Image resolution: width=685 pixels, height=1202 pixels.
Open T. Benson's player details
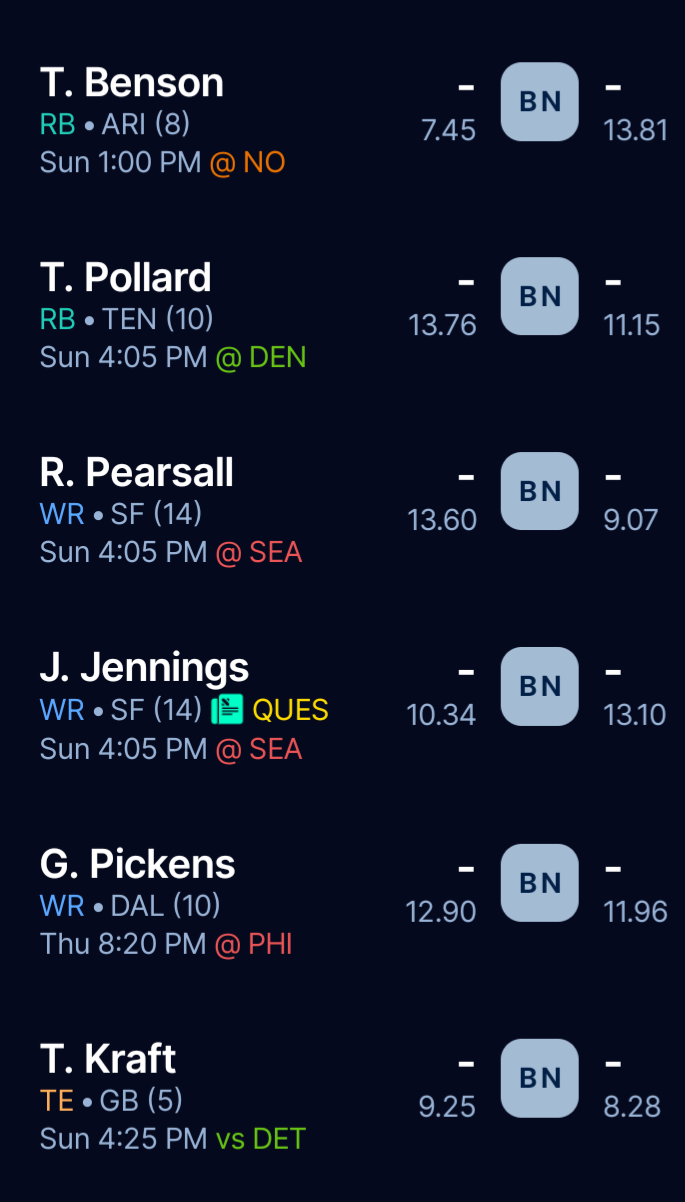click(132, 83)
